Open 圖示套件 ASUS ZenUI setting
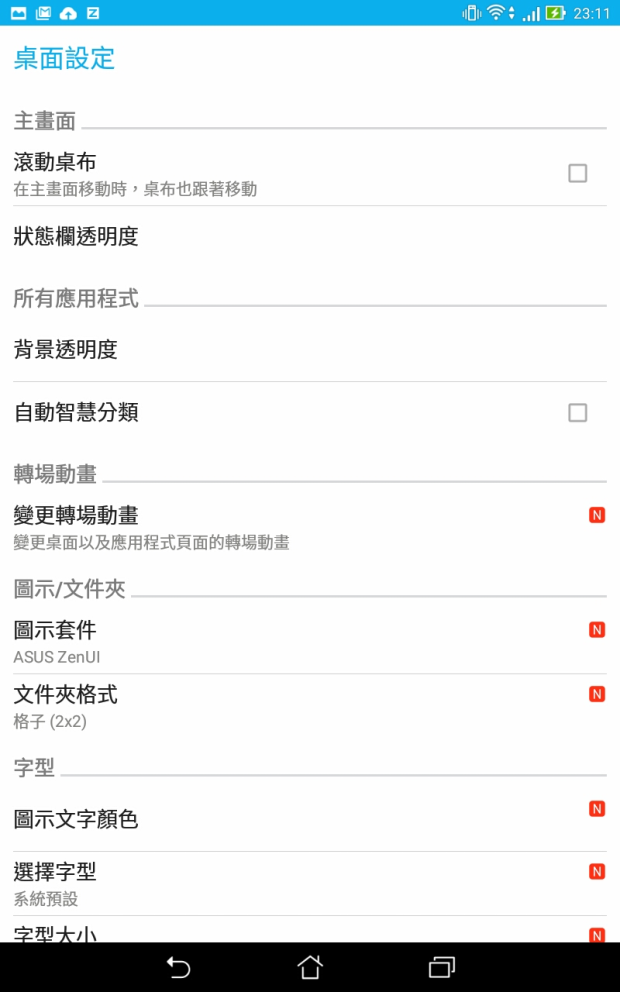The height and width of the screenshot is (992, 620). tap(310, 642)
